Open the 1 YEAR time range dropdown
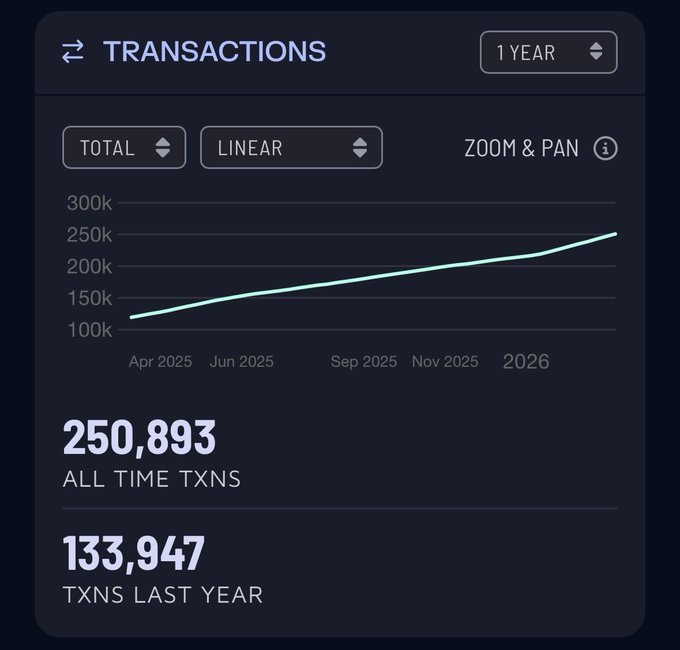Image resolution: width=680 pixels, height=650 pixels. pos(548,52)
